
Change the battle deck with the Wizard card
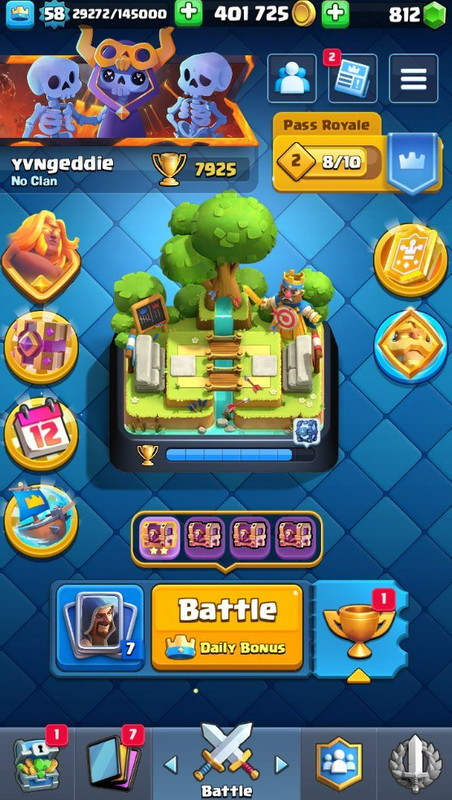100,627
